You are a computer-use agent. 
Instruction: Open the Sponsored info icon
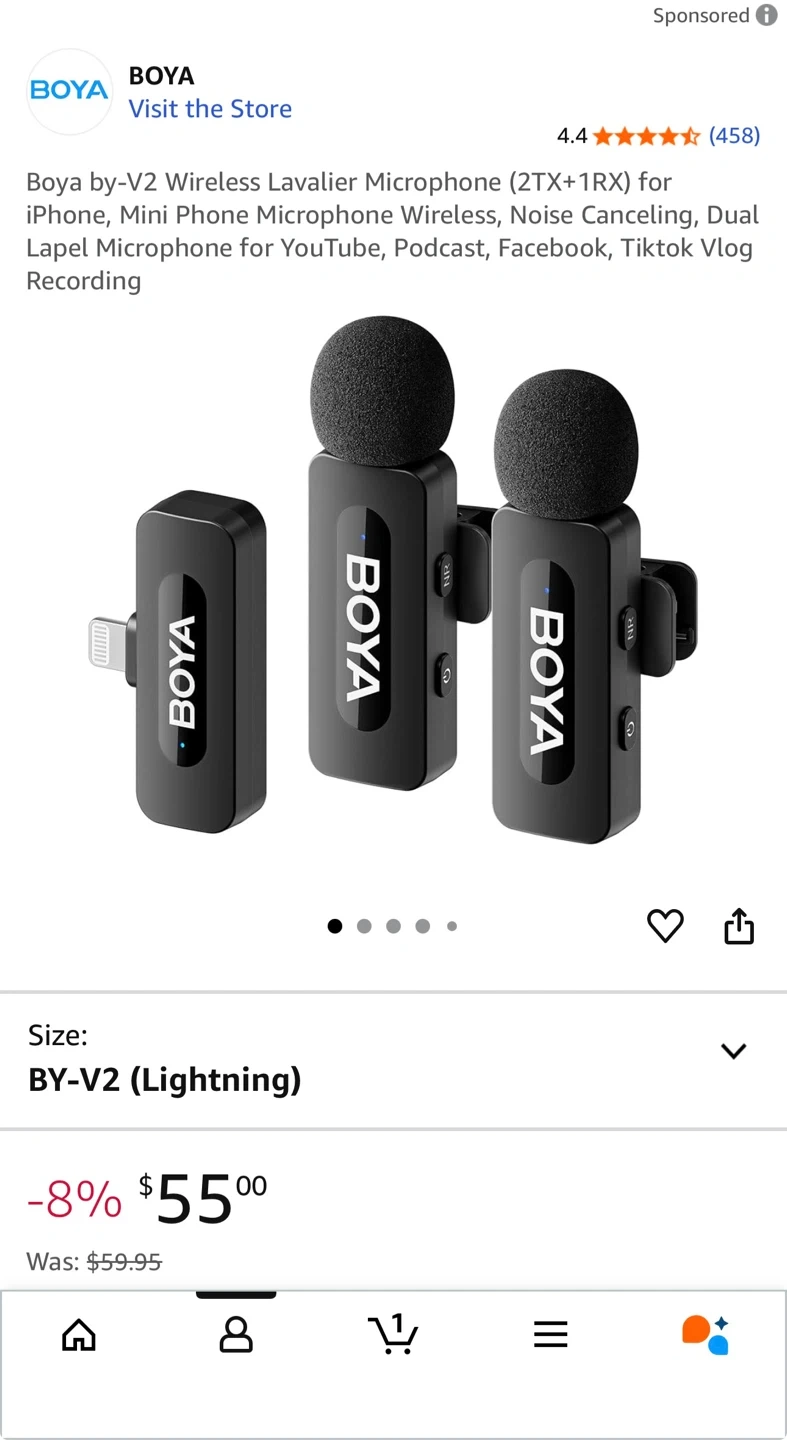coord(766,15)
